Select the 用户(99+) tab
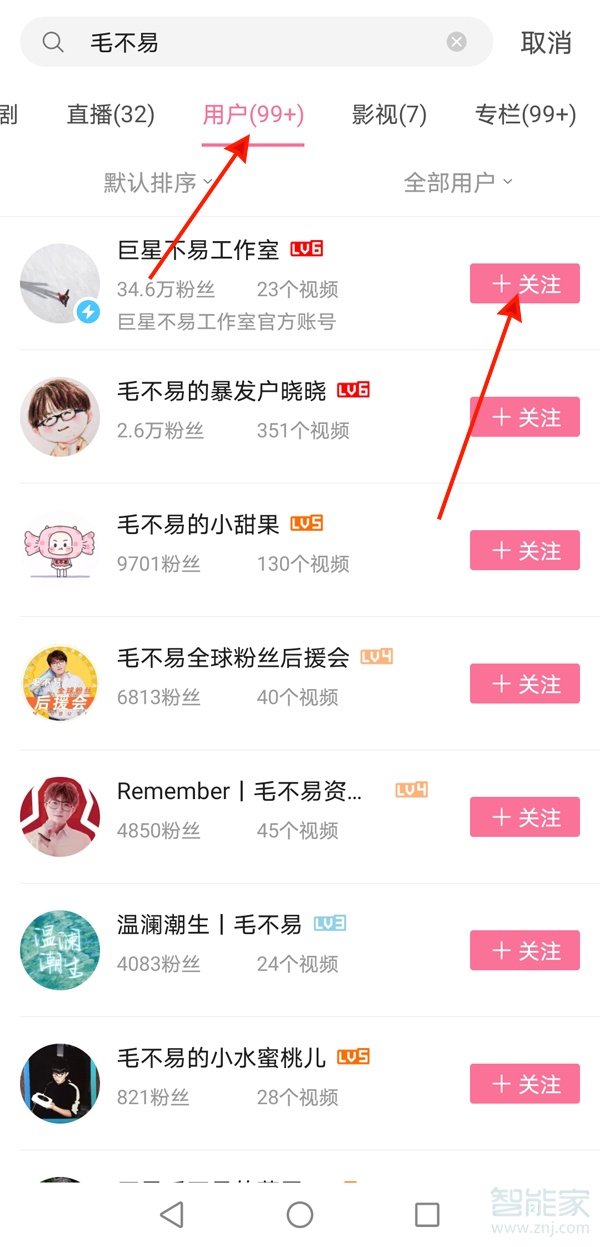The height and width of the screenshot is (1247, 600). pos(253,114)
